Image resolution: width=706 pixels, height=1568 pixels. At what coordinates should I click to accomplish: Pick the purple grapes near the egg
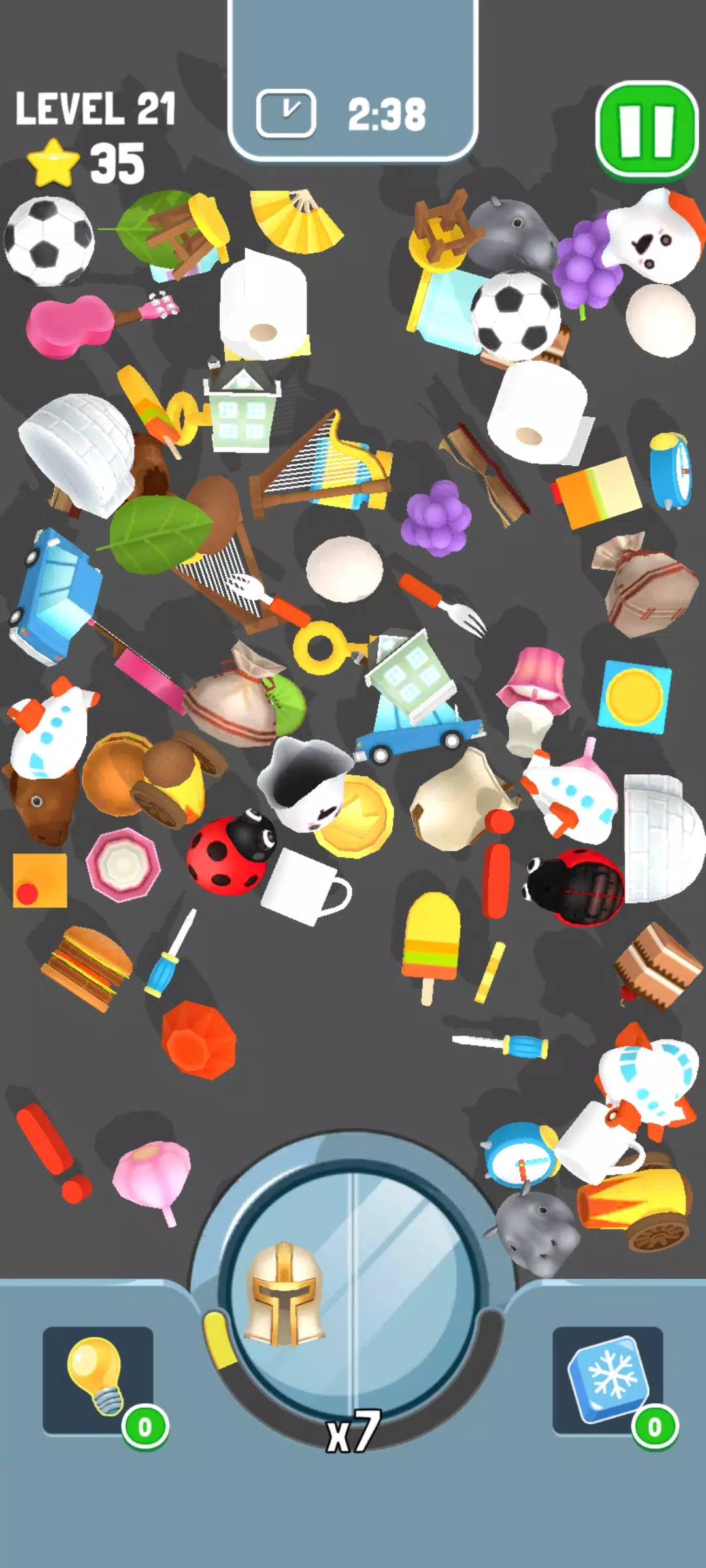(x=436, y=517)
